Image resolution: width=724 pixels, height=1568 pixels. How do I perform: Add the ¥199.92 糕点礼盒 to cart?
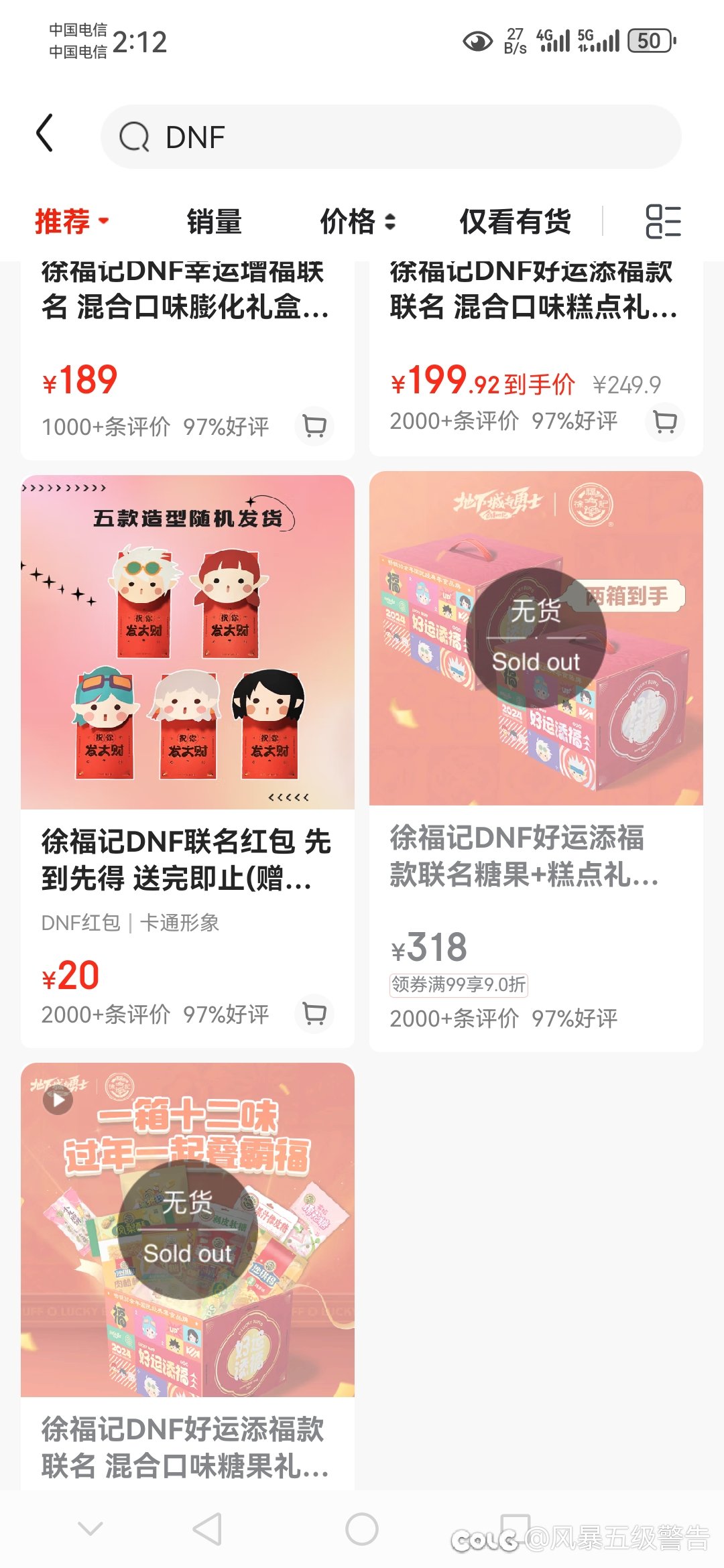665,422
